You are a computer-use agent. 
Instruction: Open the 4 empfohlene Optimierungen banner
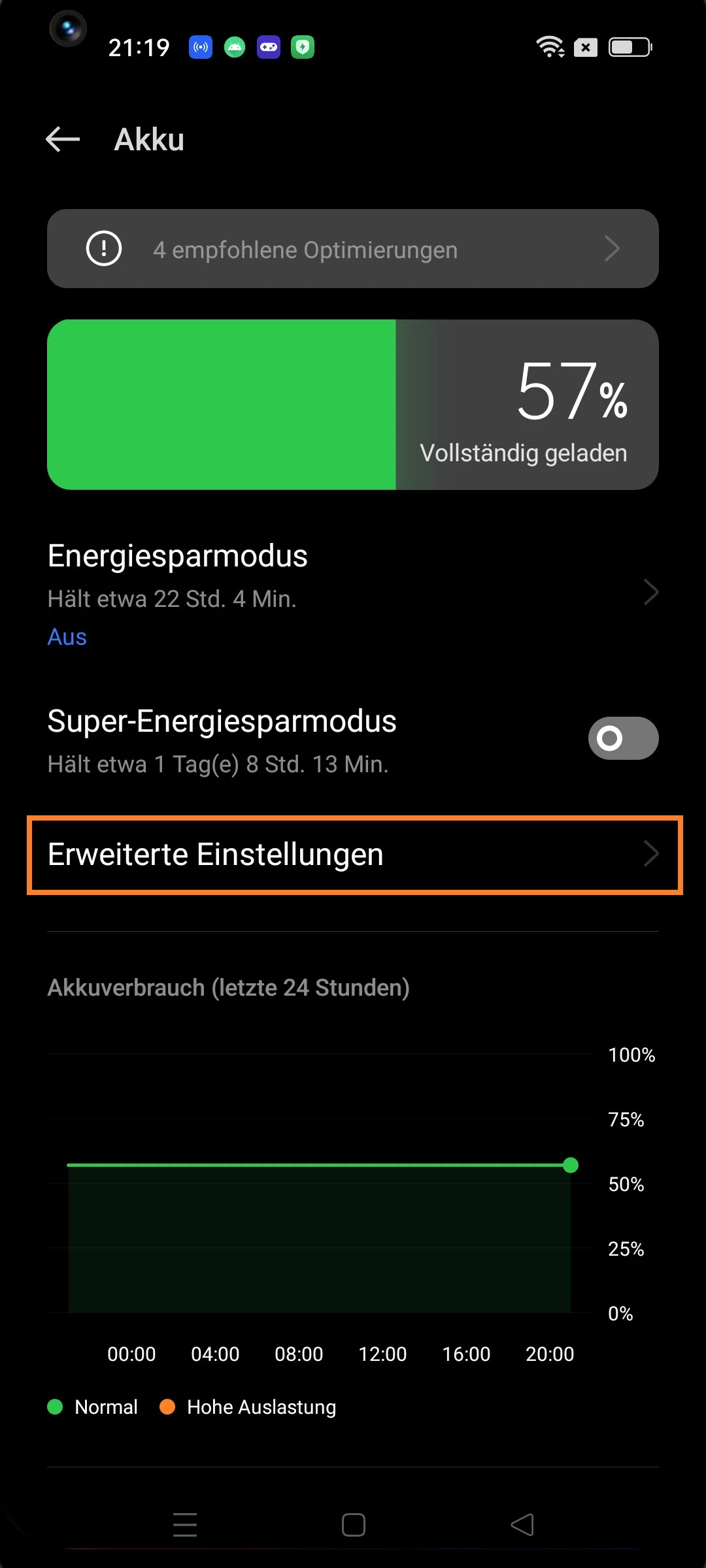[353, 249]
